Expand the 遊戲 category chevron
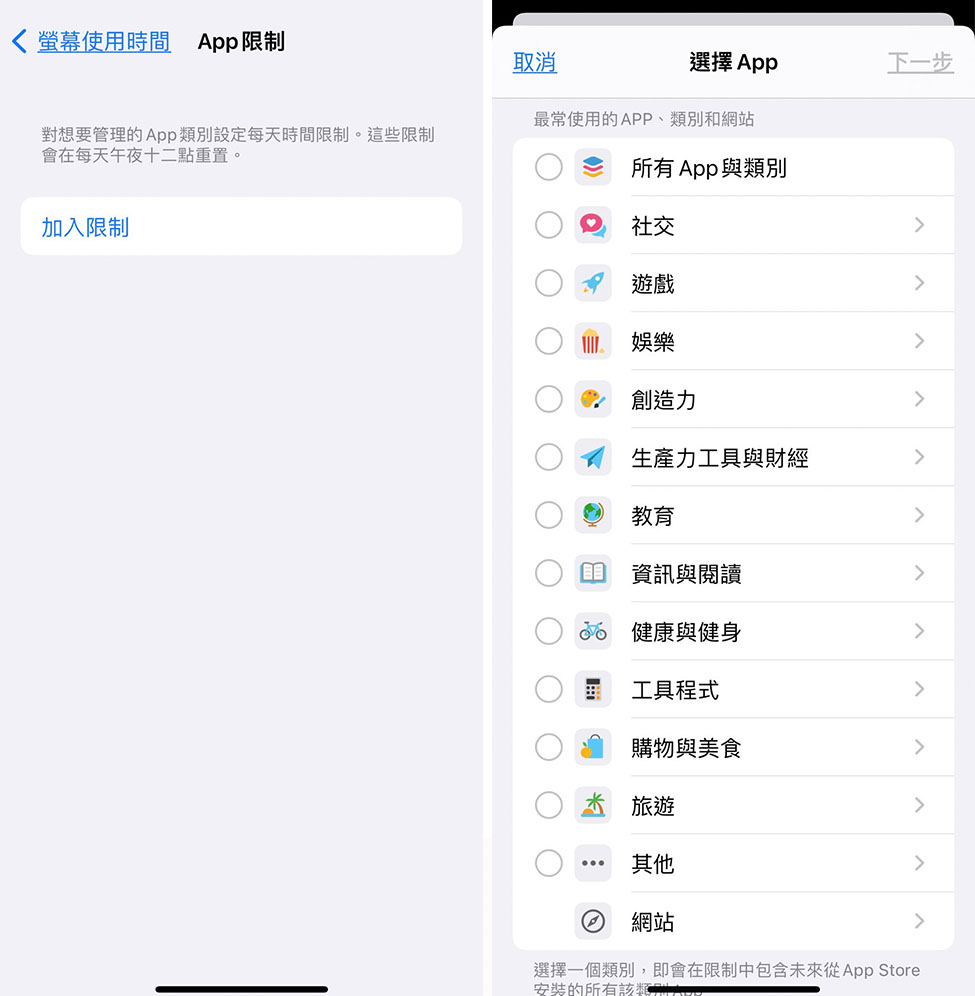The width and height of the screenshot is (975, 996). tap(919, 284)
